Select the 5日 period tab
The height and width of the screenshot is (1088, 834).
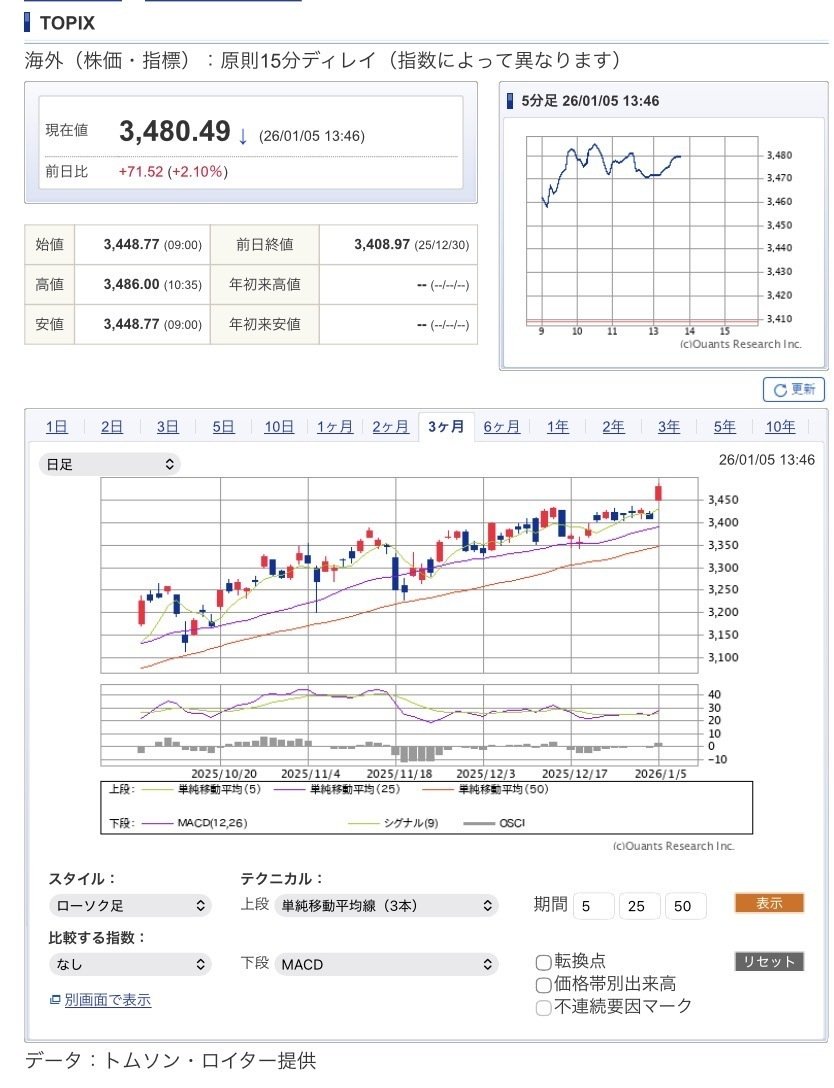click(x=223, y=426)
